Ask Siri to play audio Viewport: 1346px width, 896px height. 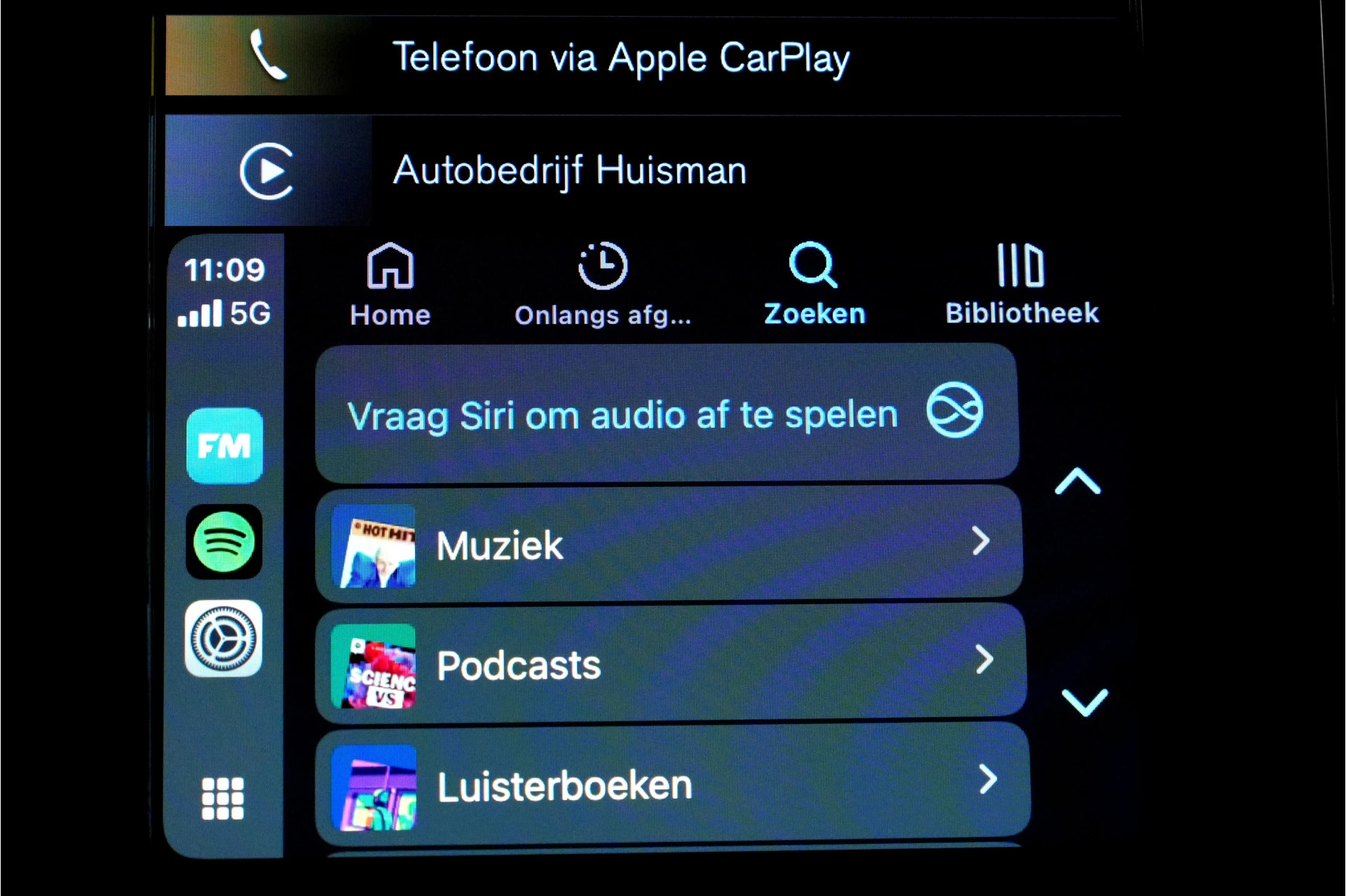pyautogui.click(x=666, y=414)
